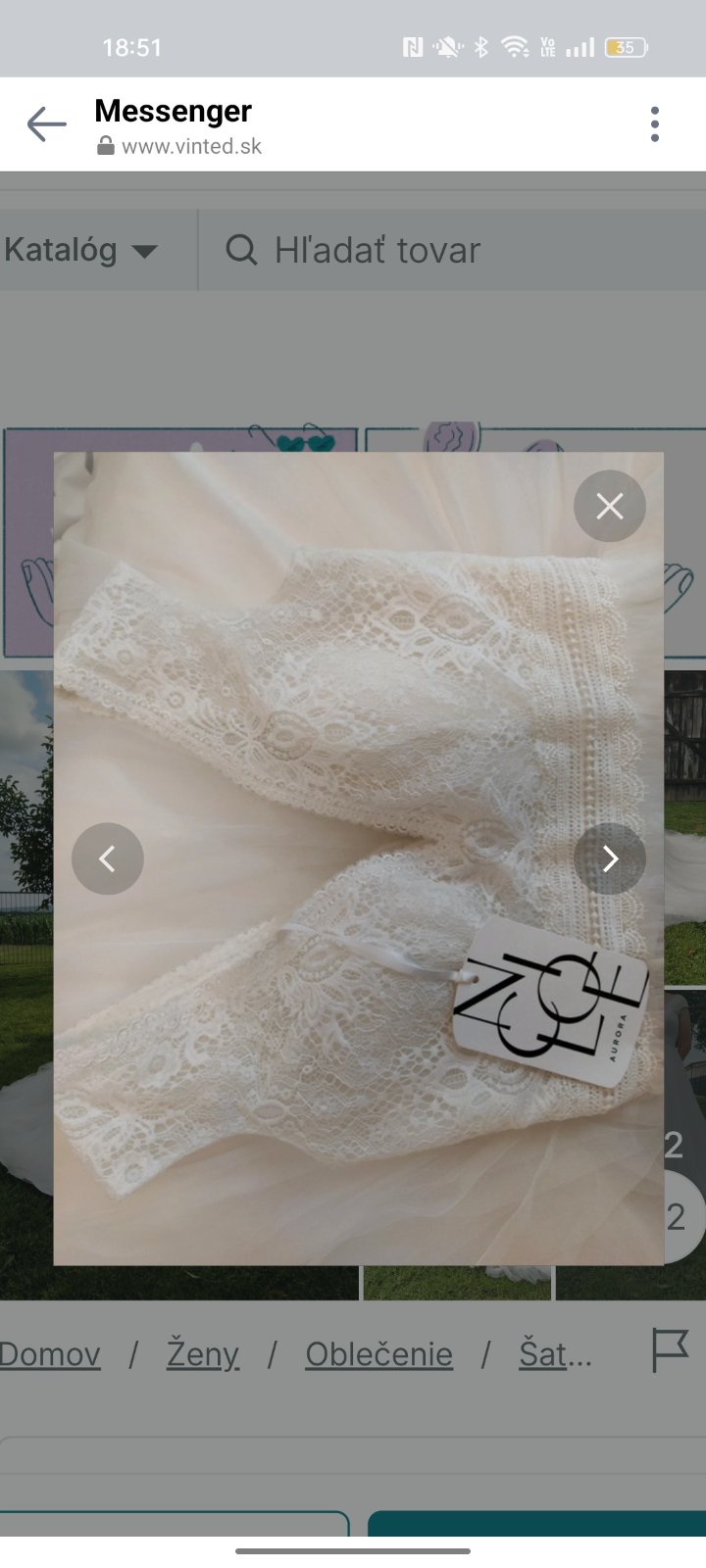706x1568 pixels.
Task: Go back from the Messenger browser
Action: pyautogui.click(x=46, y=125)
